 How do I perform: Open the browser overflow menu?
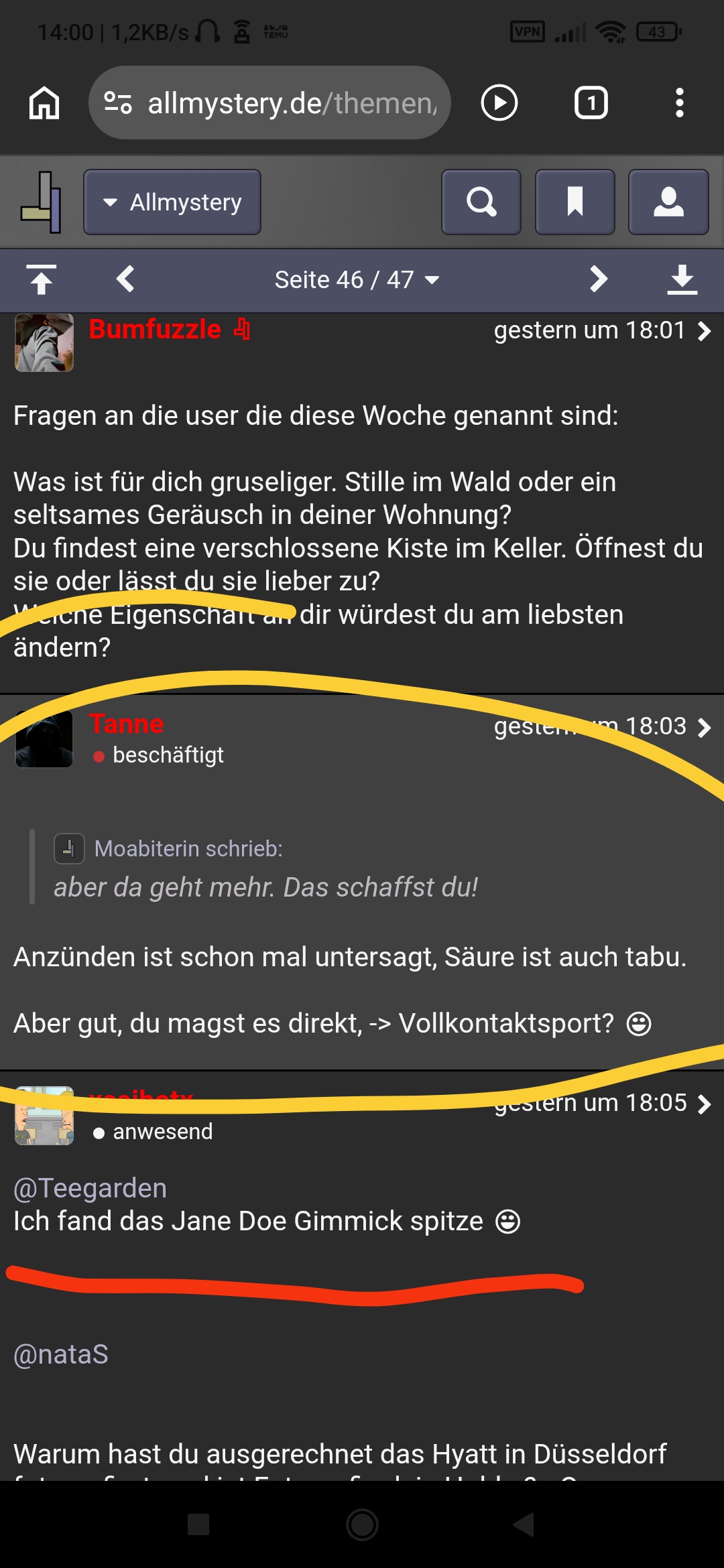tap(679, 103)
